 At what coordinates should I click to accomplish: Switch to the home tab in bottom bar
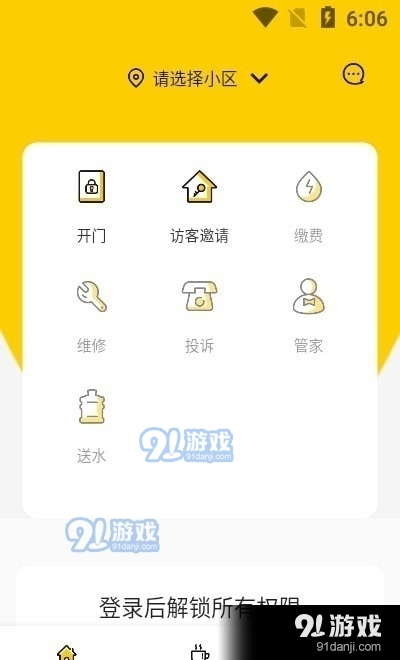point(67,652)
